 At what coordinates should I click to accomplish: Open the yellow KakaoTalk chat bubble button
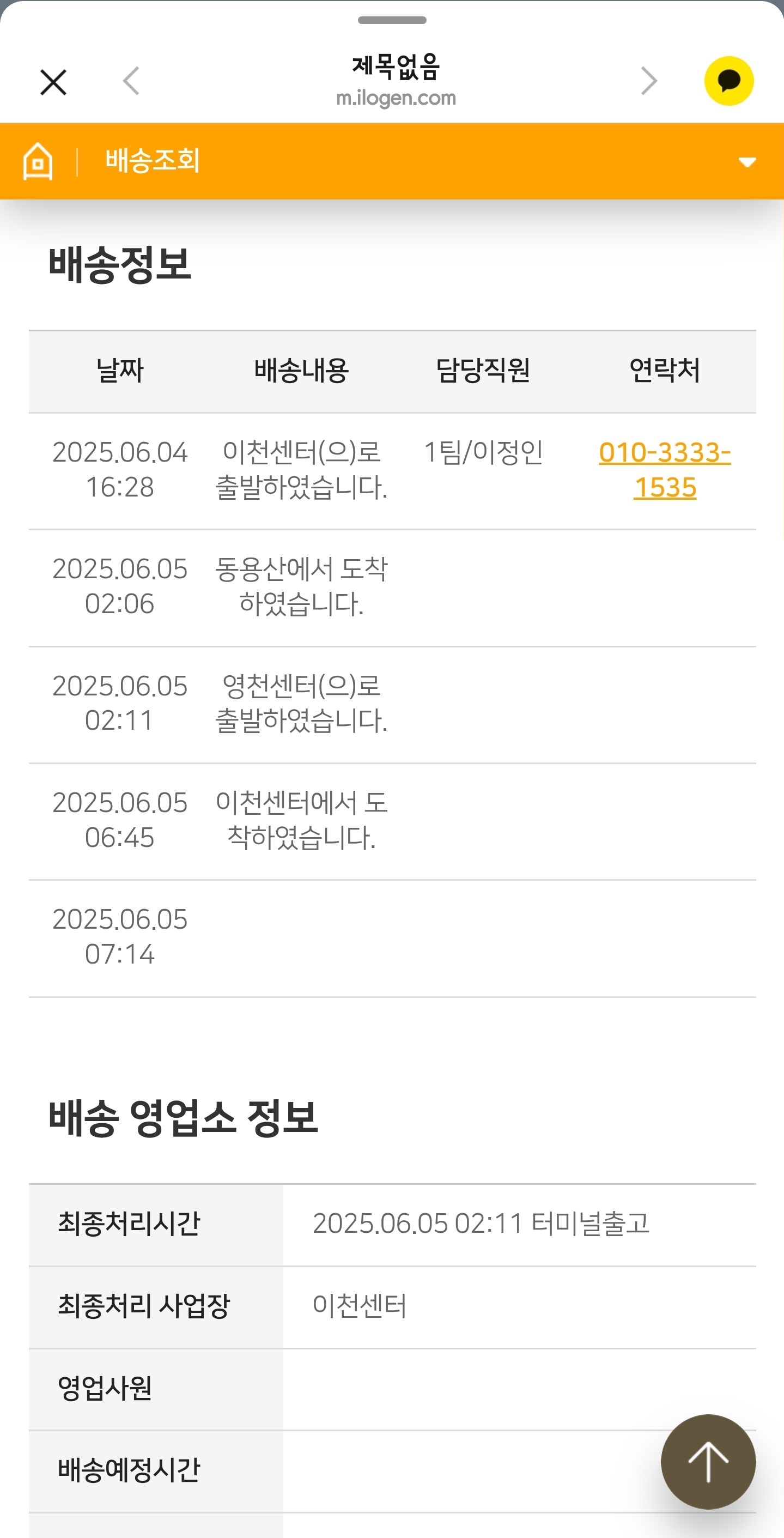click(x=728, y=81)
